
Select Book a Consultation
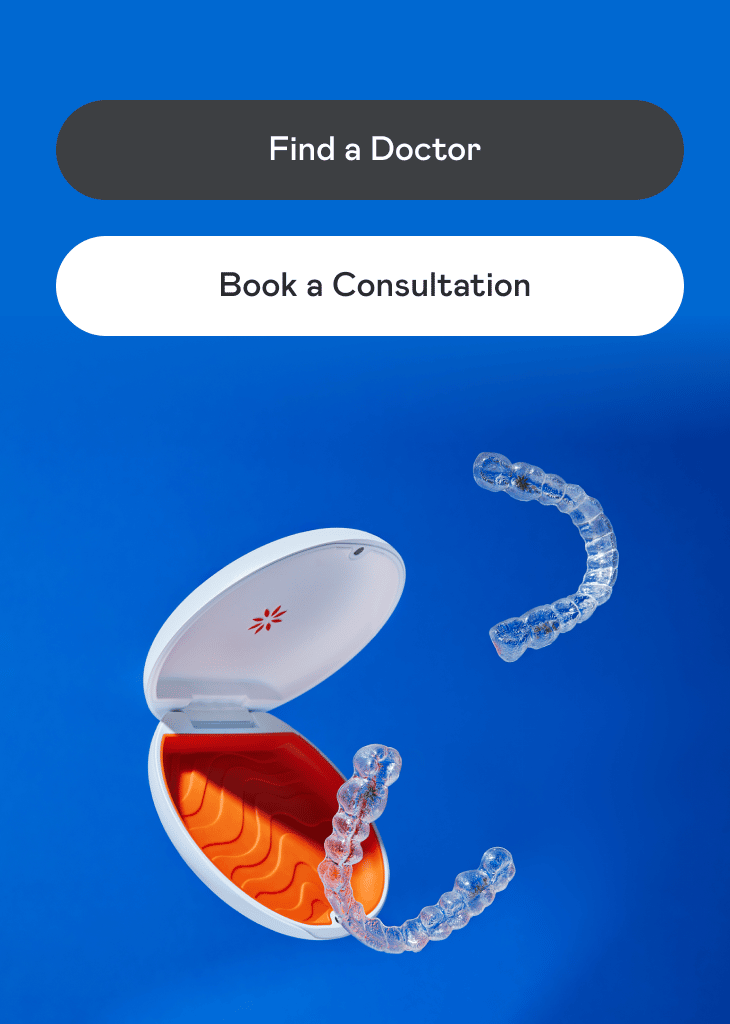pyautogui.click(x=369, y=286)
